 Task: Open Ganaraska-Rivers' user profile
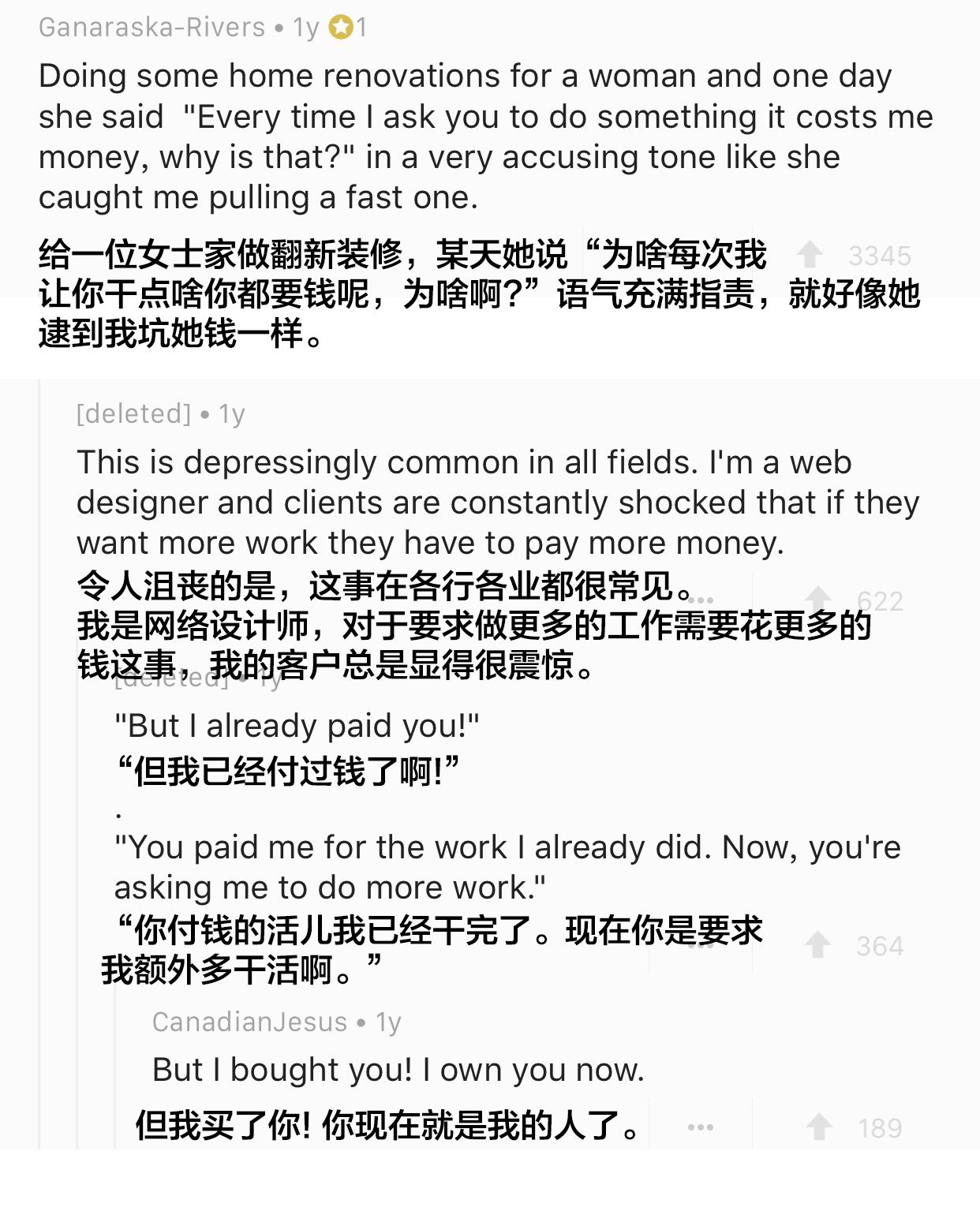click(151, 28)
